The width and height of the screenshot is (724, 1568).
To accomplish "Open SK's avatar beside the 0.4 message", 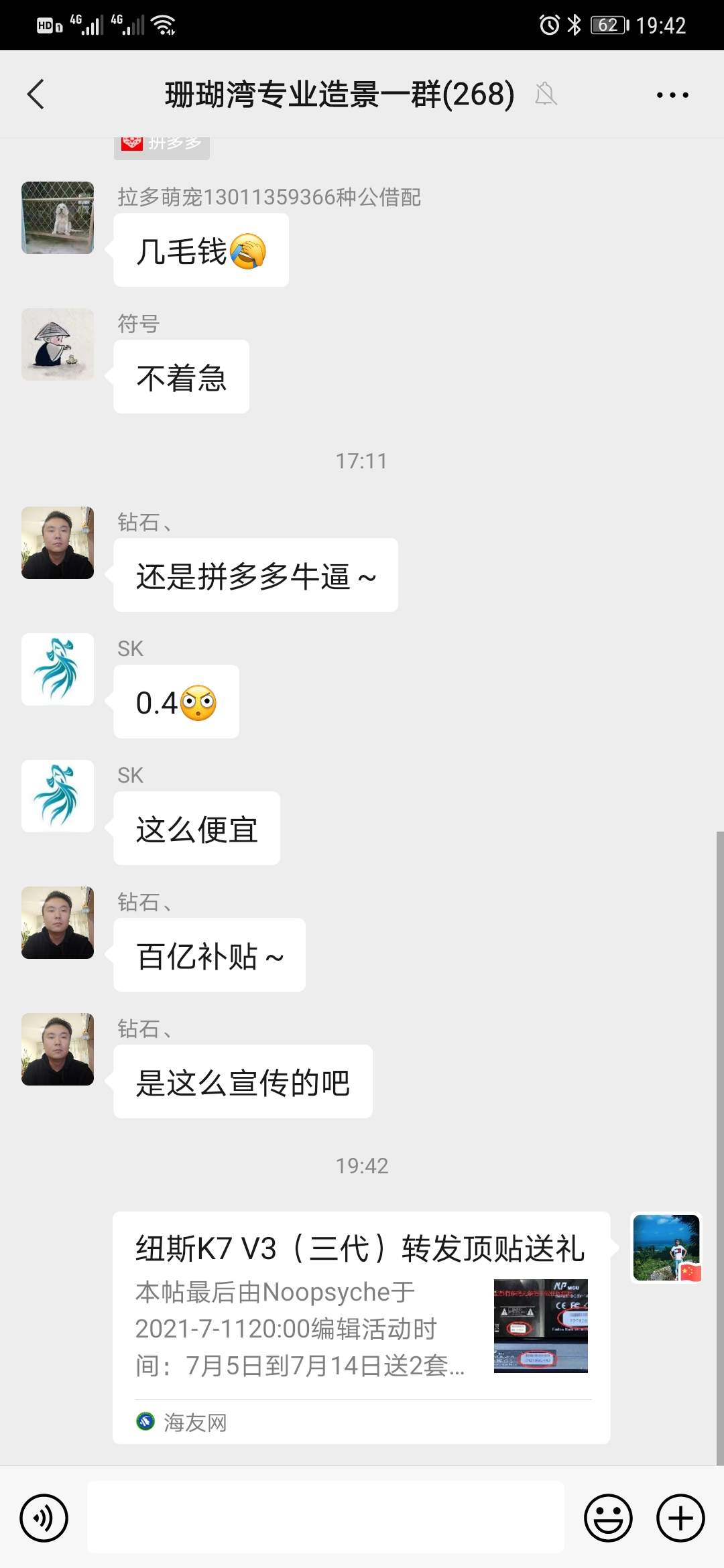I will pos(58,669).
